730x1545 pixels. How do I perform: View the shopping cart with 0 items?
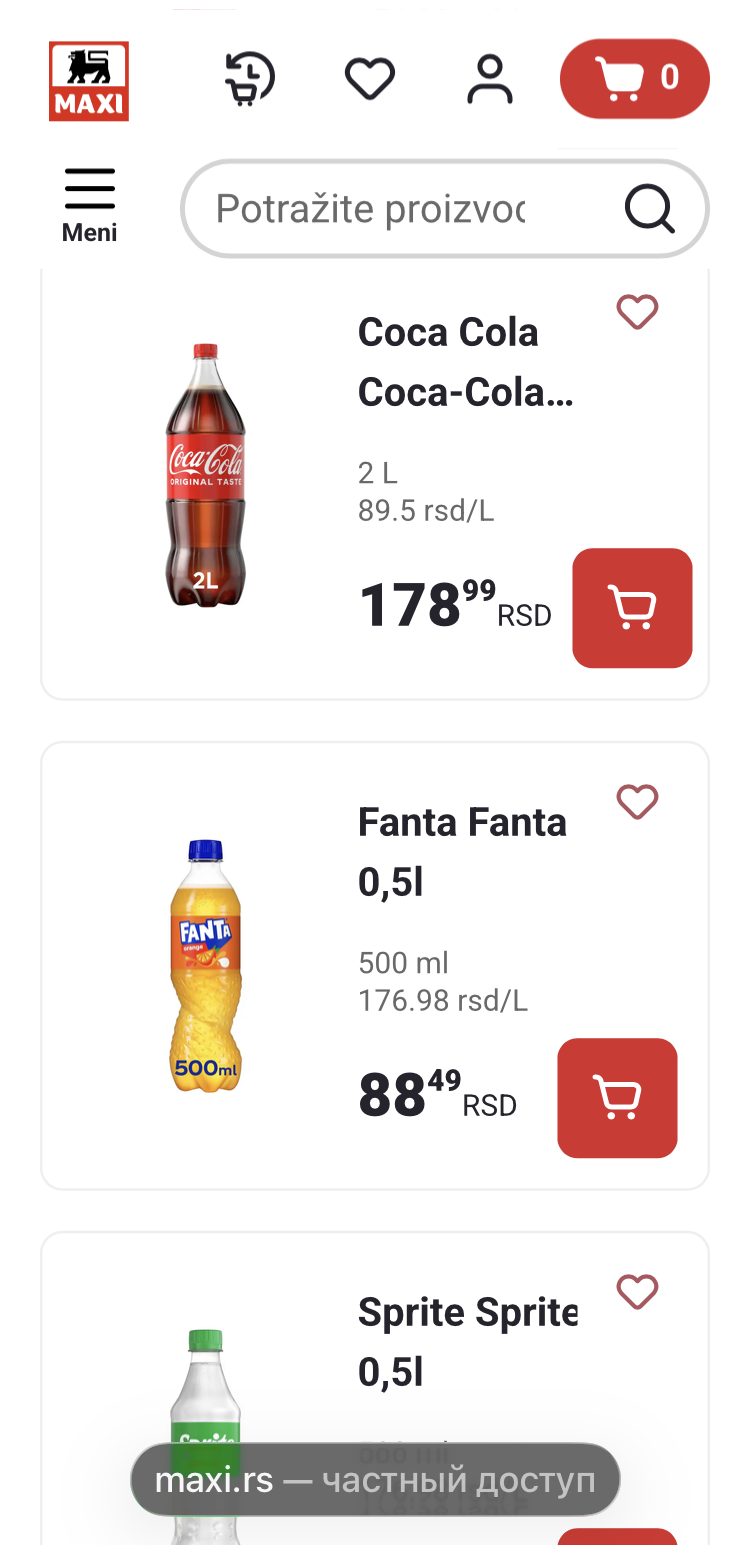[x=635, y=78]
